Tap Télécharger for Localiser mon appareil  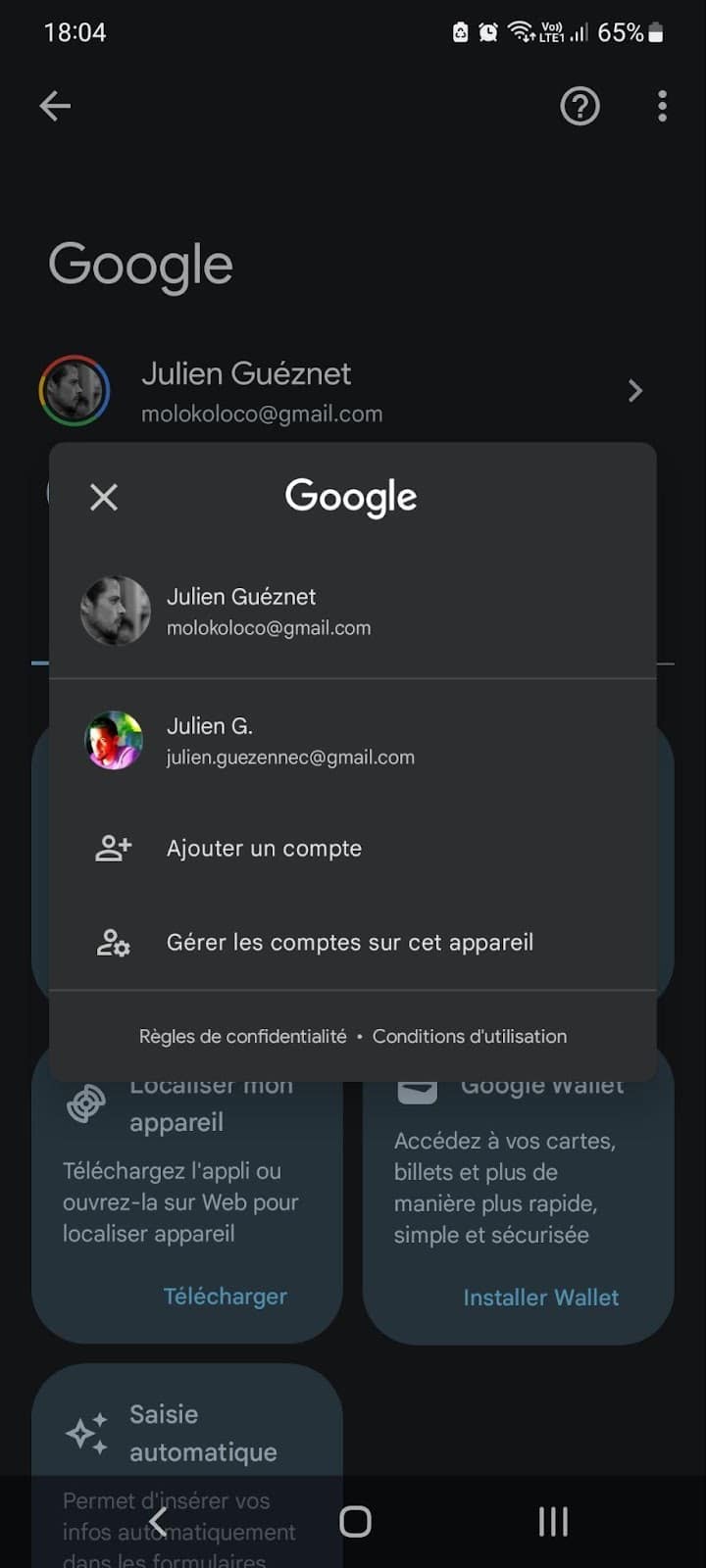click(225, 1297)
